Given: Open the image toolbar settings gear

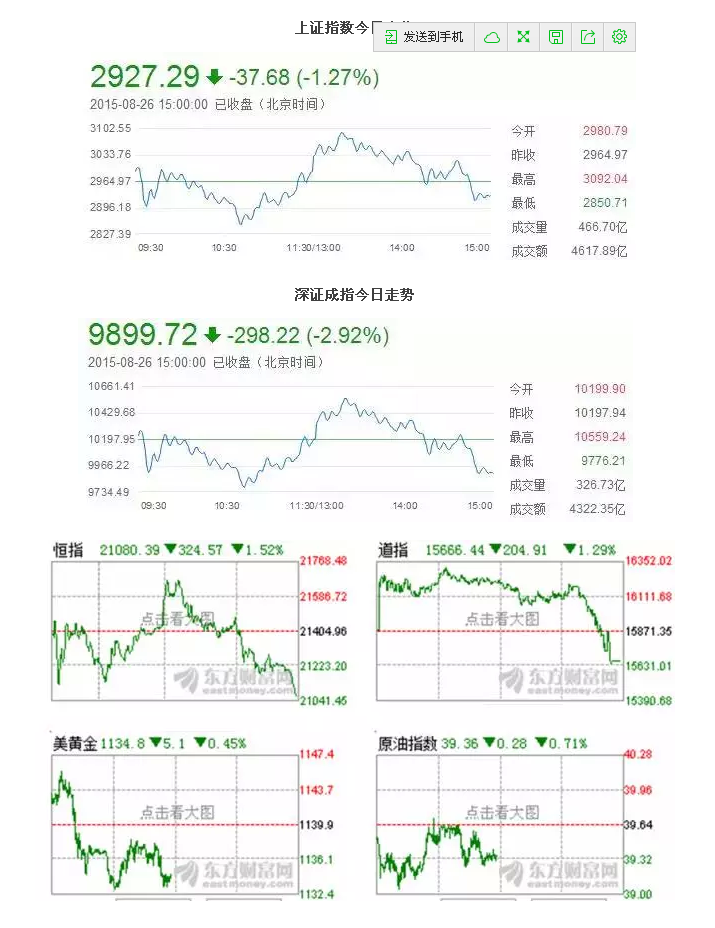Looking at the screenshot, I should [x=619, y=37].
